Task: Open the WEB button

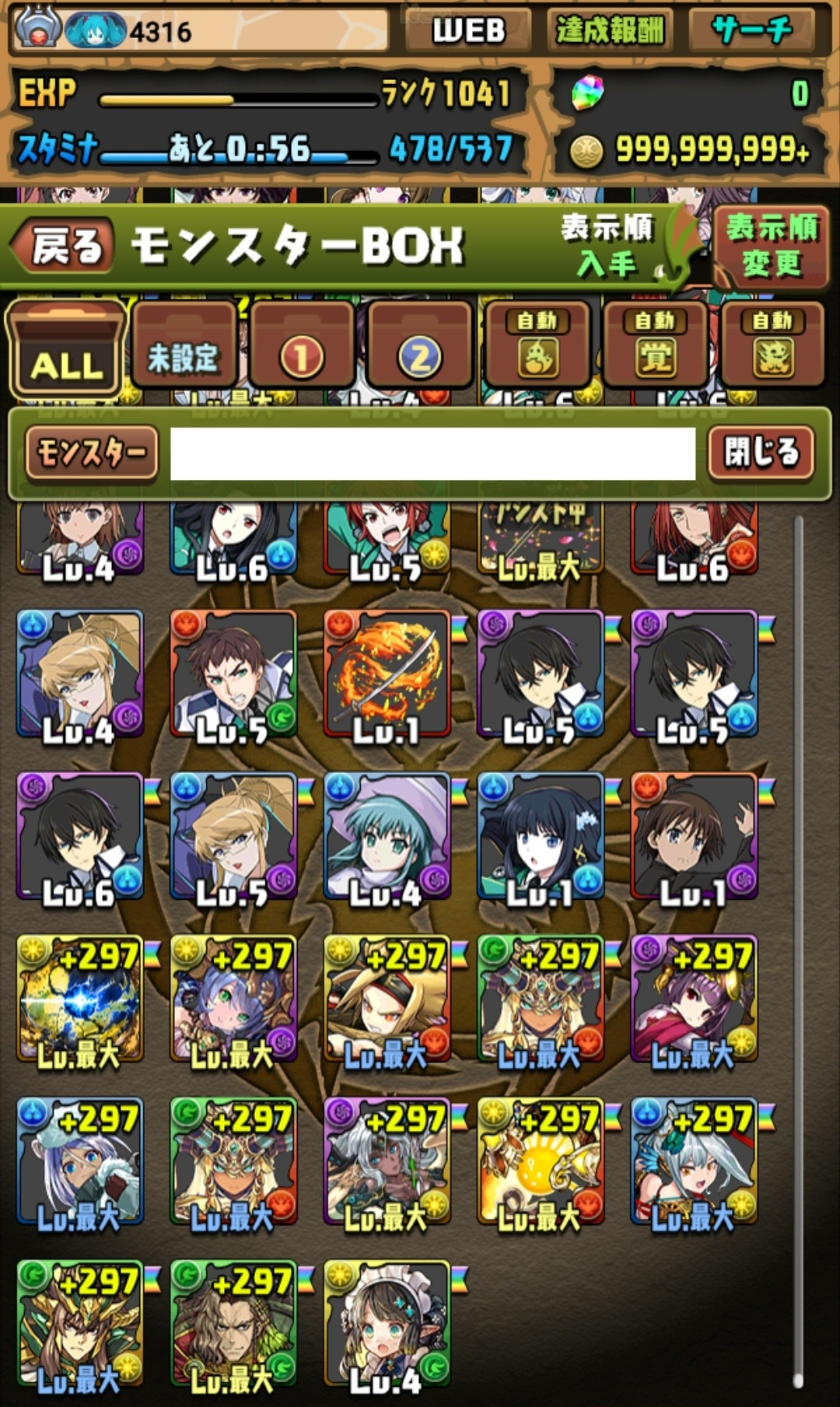Action: pyautogui.click(x=469, y=31)
